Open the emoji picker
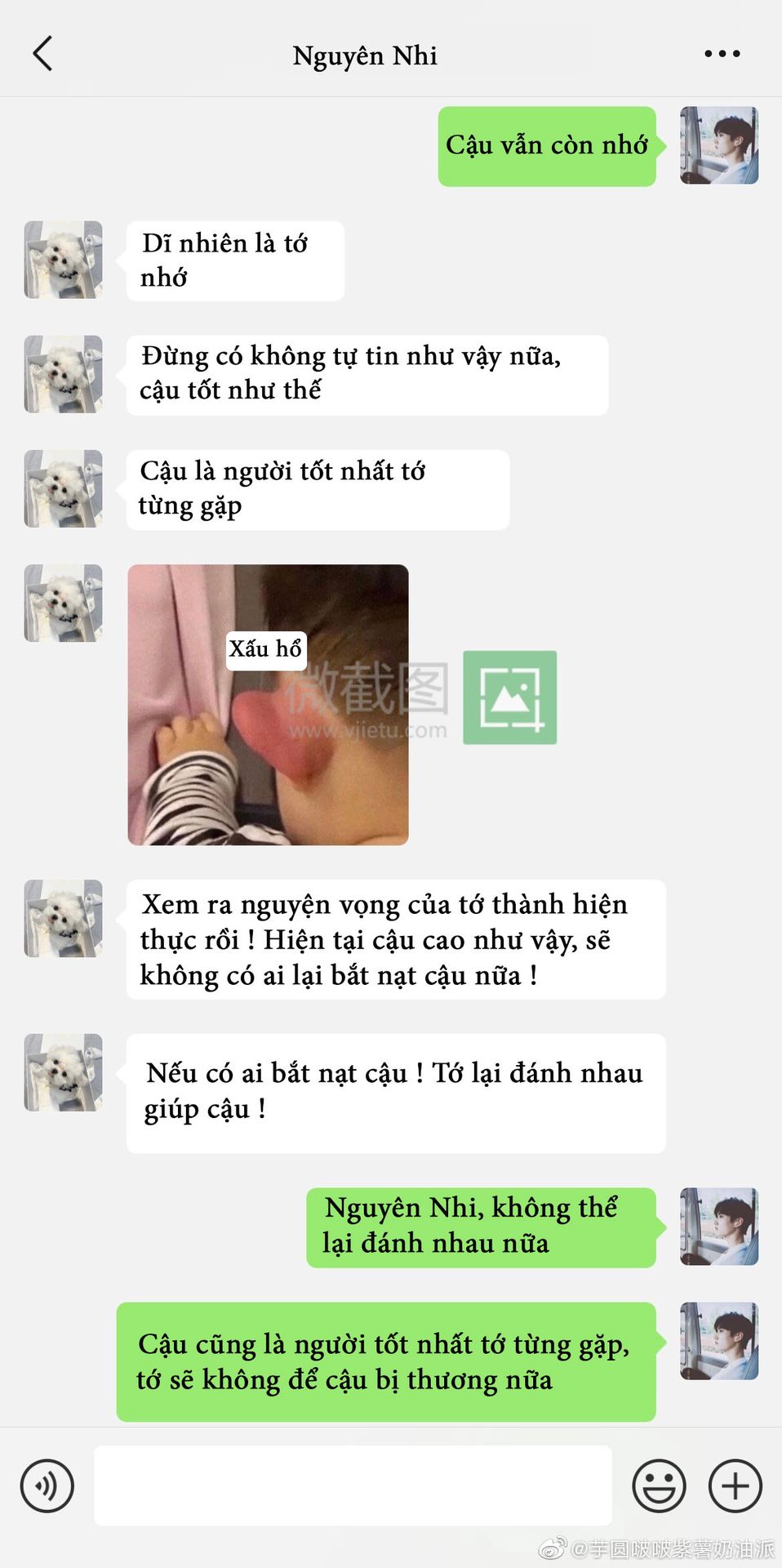The image size is (782, 1568). coord(659,1486)
